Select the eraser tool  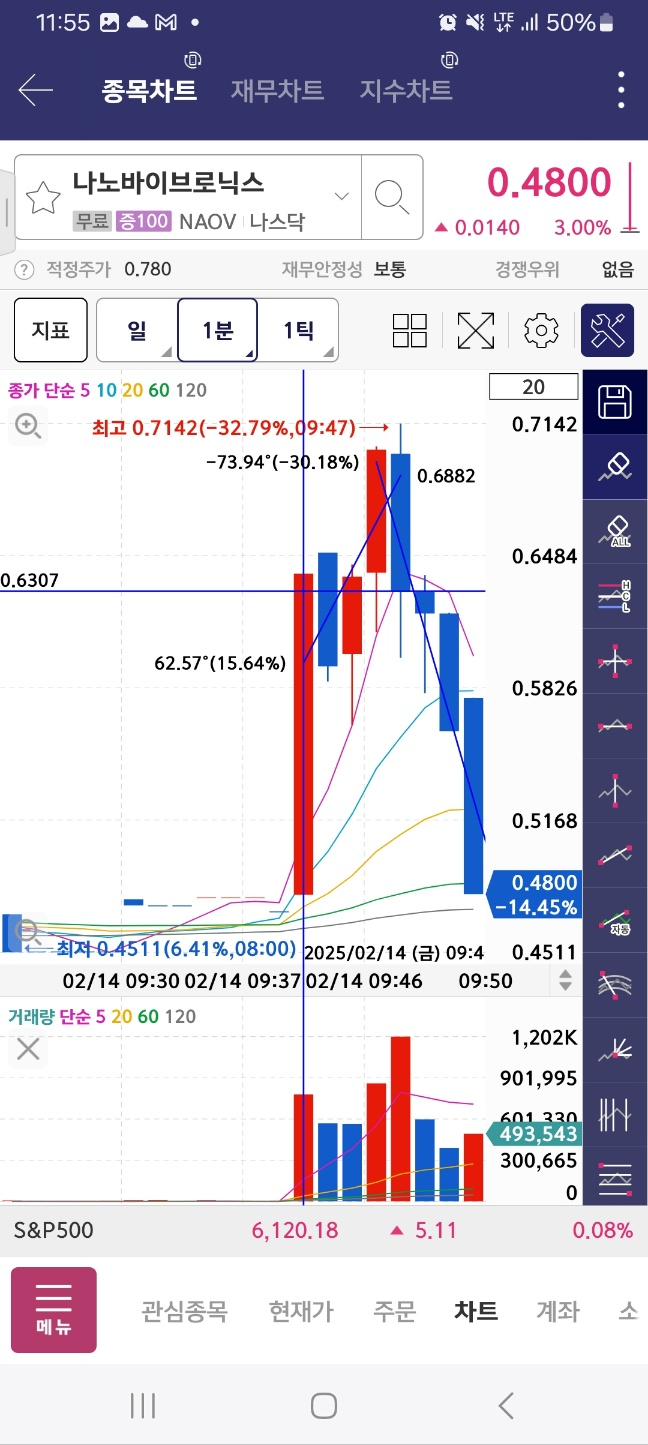point(615,467)
